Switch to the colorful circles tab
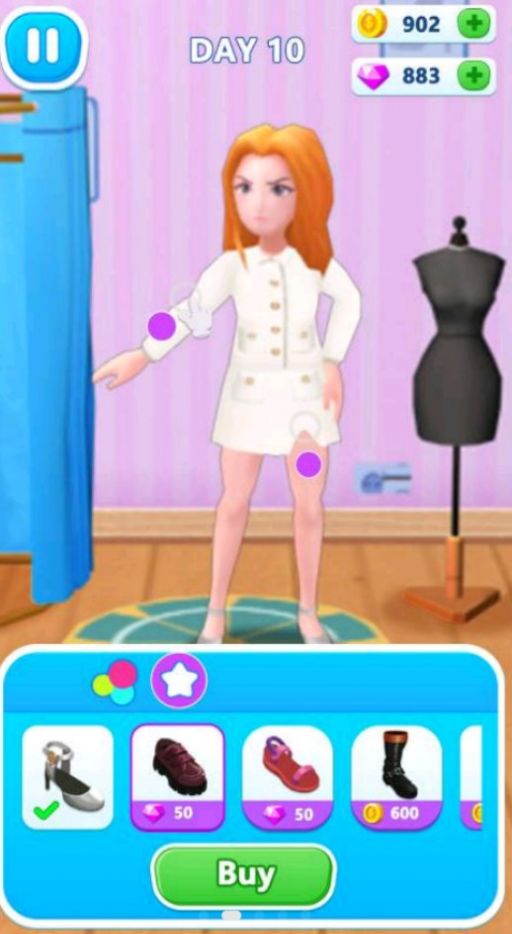Screen dimensions: 512x934 click(115, 681)
